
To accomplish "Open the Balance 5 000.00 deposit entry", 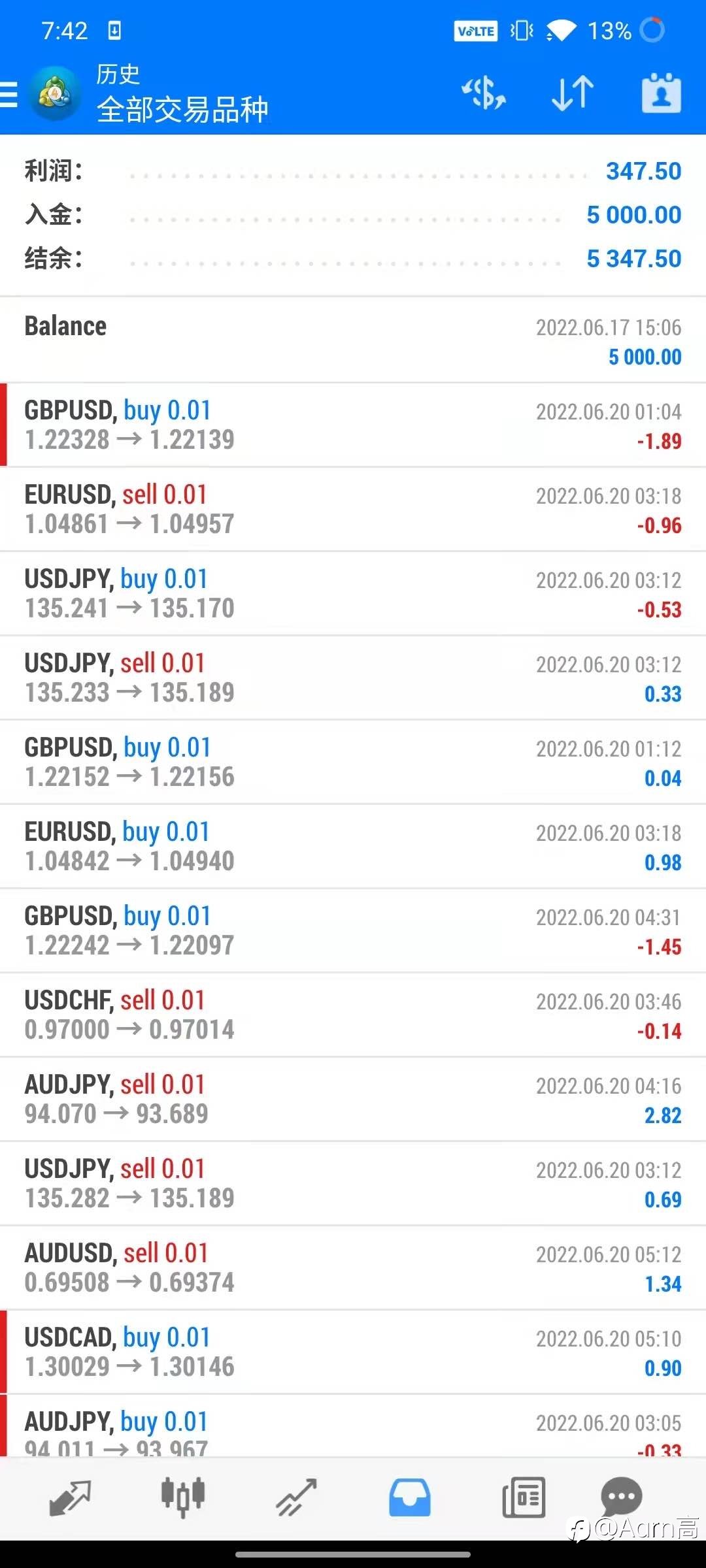I will 353,340.
